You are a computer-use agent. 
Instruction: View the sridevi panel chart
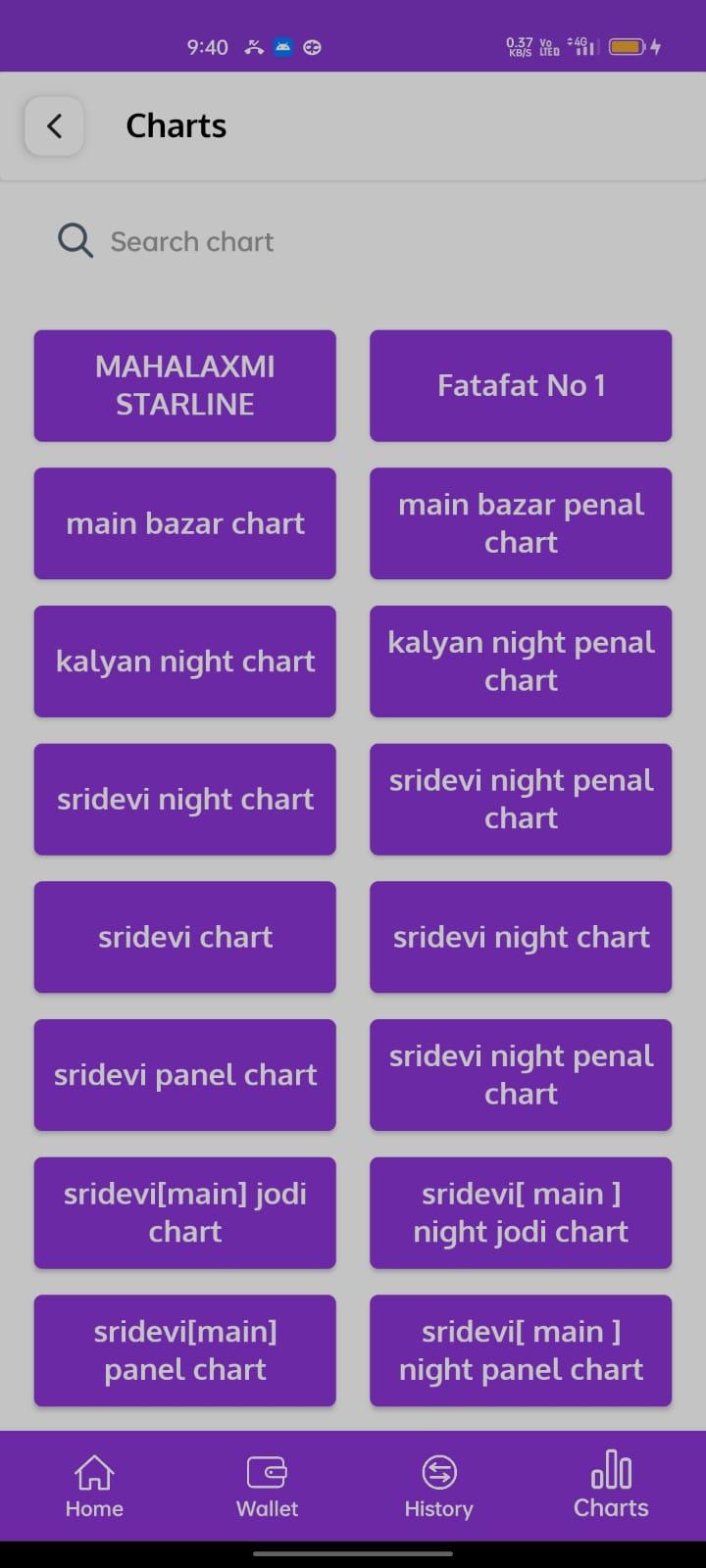pos(185,1075)
